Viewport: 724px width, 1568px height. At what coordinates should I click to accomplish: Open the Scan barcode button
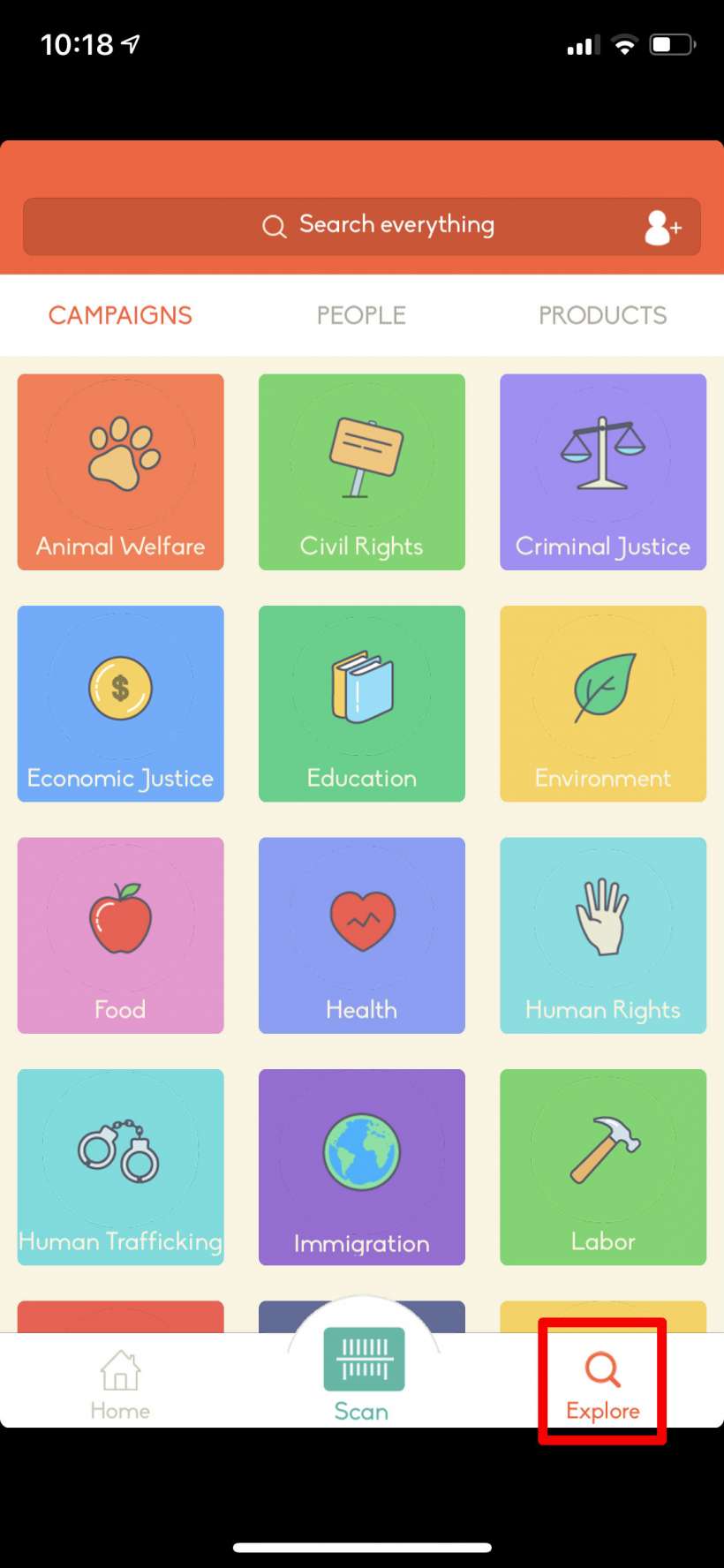pos(362,1373)
